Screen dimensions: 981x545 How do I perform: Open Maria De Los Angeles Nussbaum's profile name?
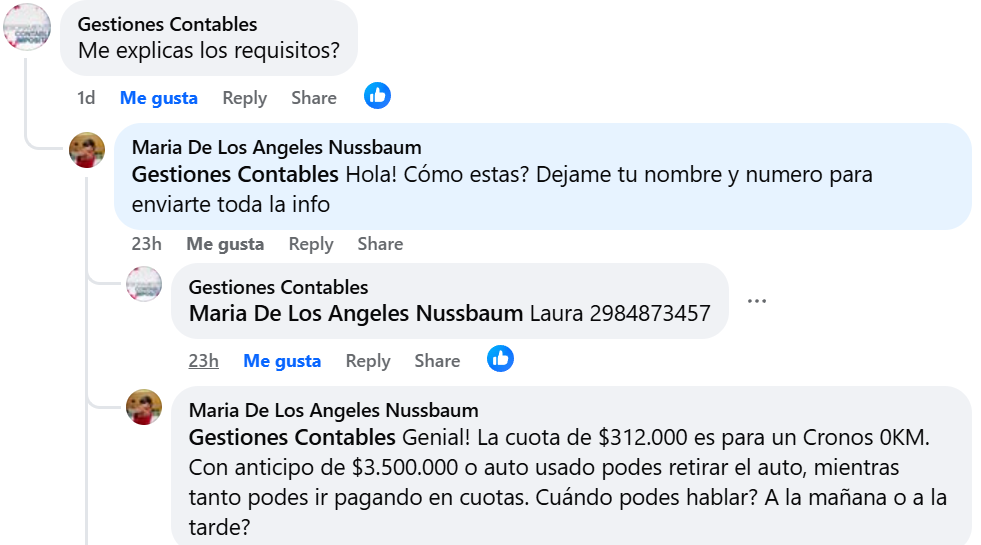[276, 147]
